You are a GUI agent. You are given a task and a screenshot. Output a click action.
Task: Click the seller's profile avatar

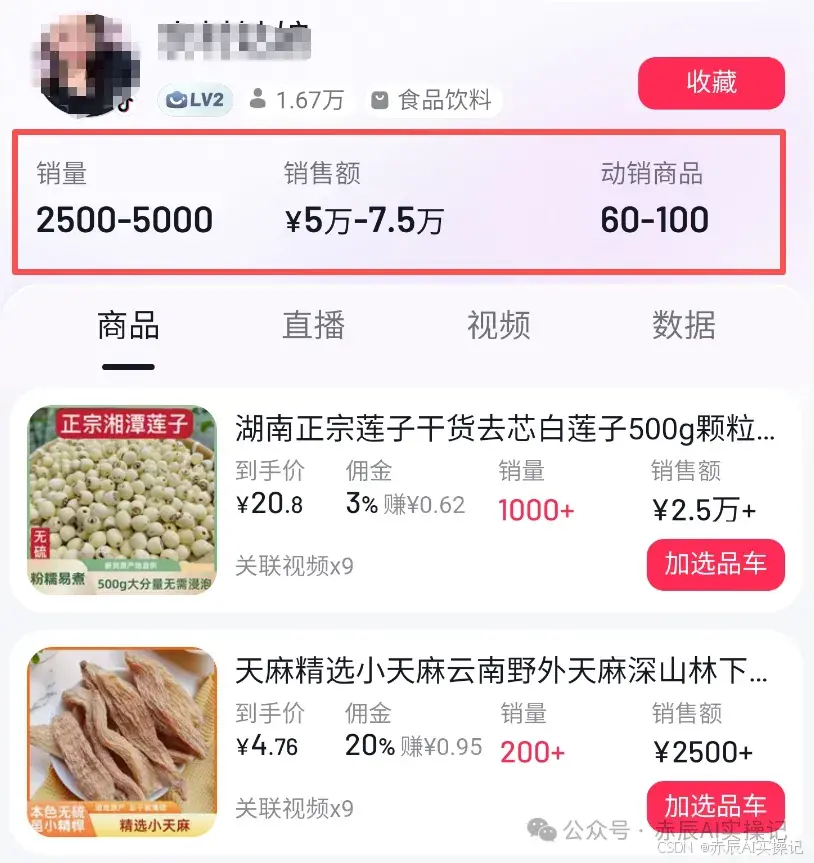88,64
